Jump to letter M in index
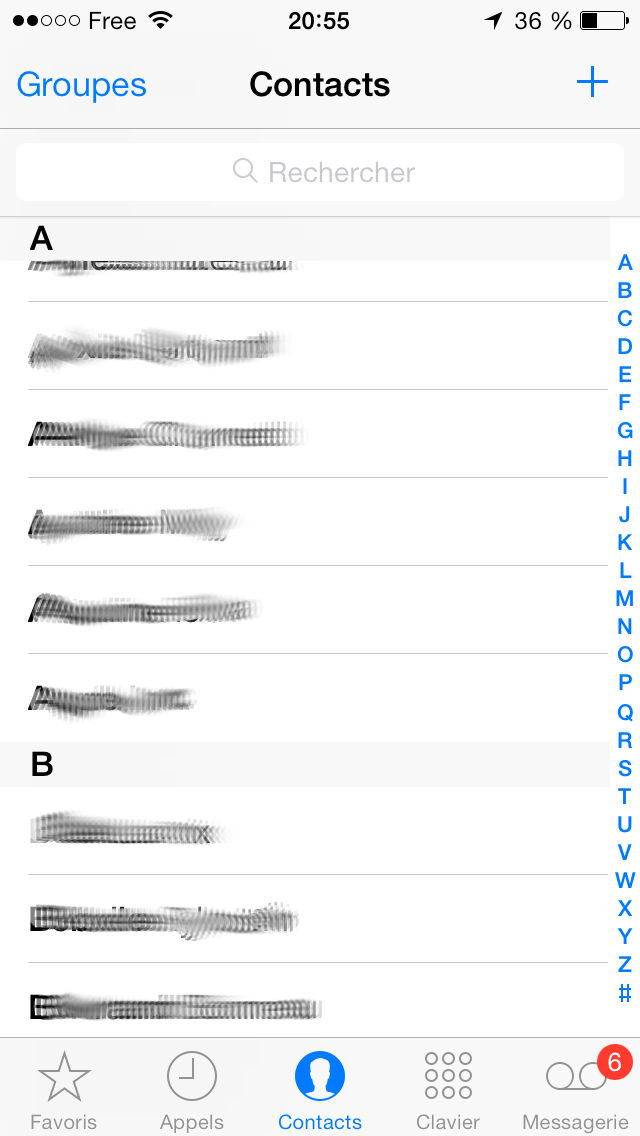The image size is (640, 1136). [625, 599]
